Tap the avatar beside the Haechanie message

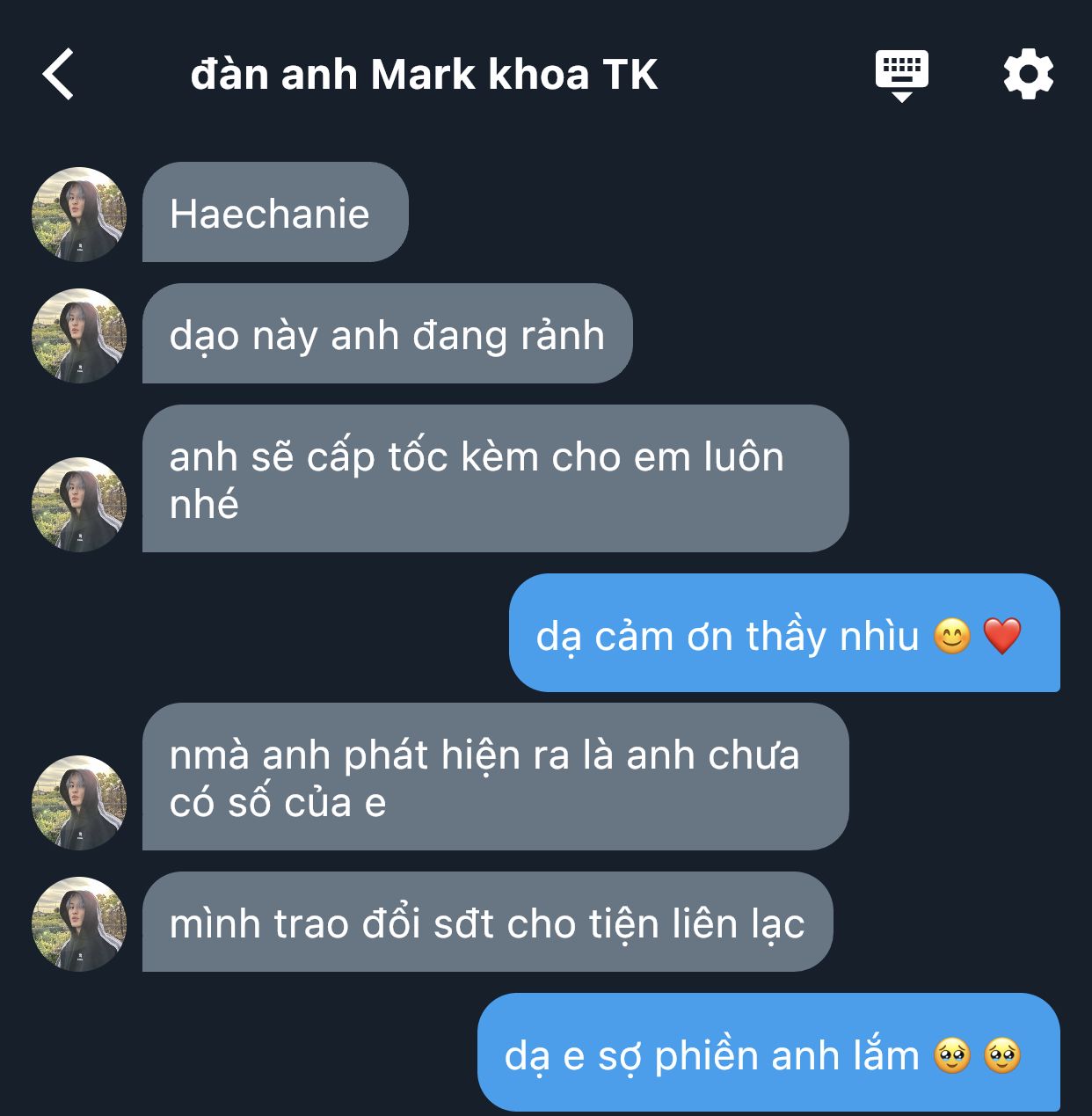click(x=79, y=215)
